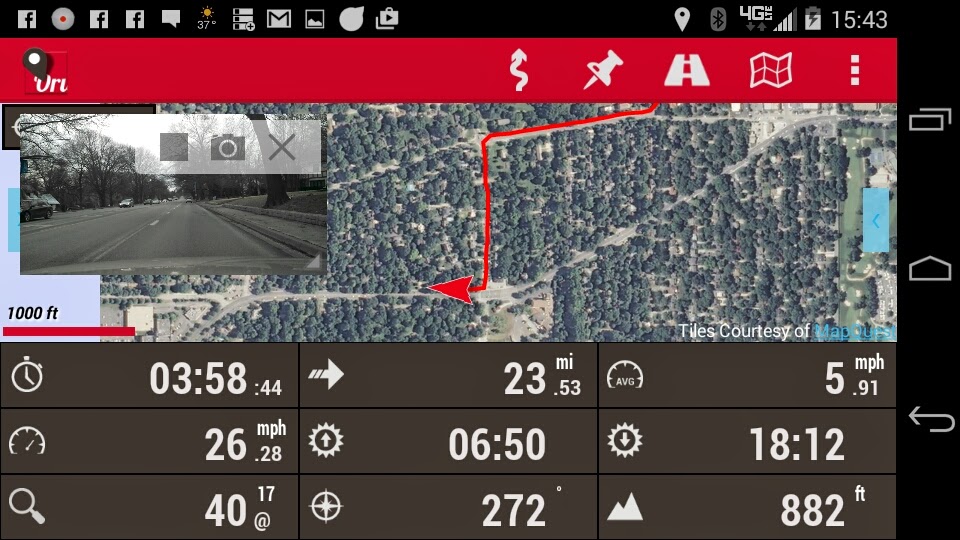
Task: Tap the 23 mi distance tile
Action: [x=448, y=376]
